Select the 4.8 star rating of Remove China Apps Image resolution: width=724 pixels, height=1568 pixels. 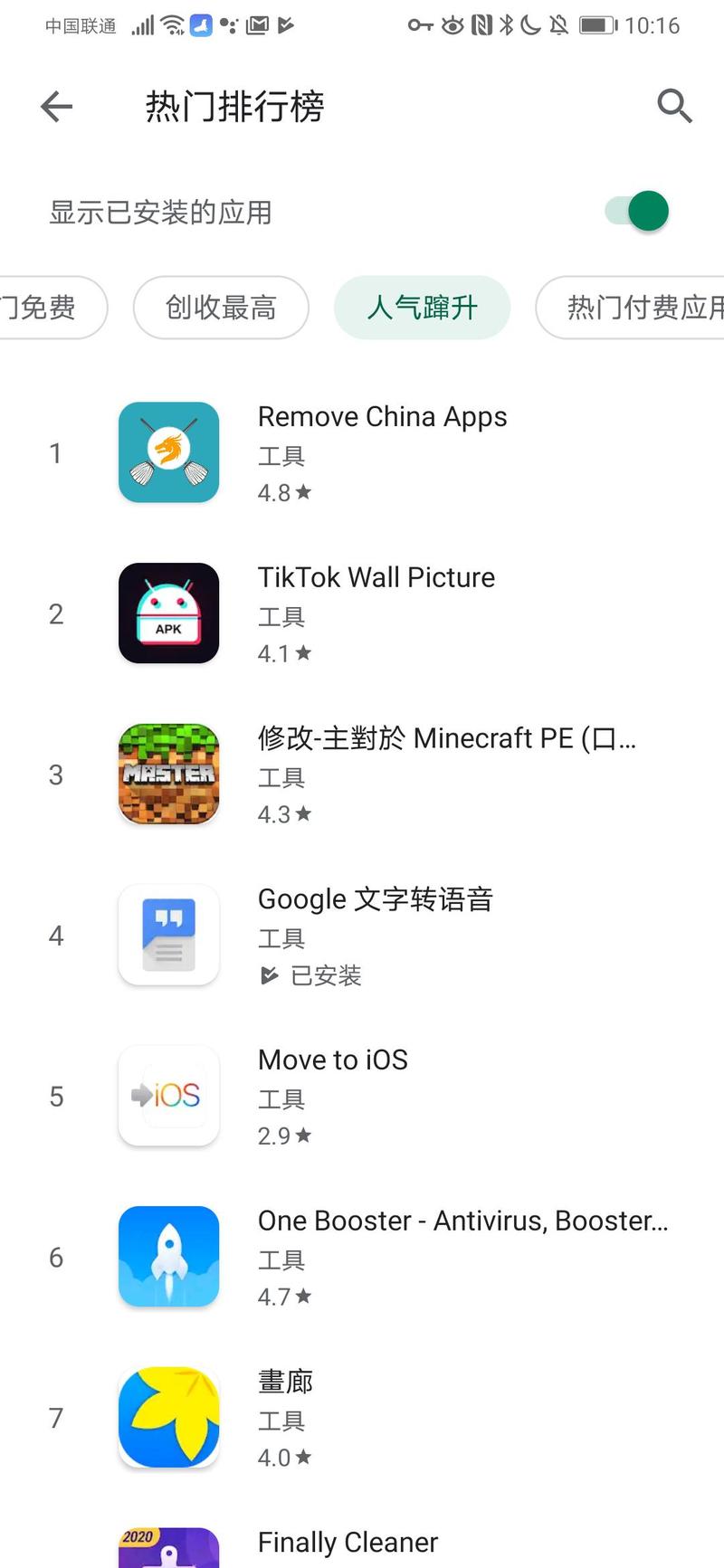285,493
